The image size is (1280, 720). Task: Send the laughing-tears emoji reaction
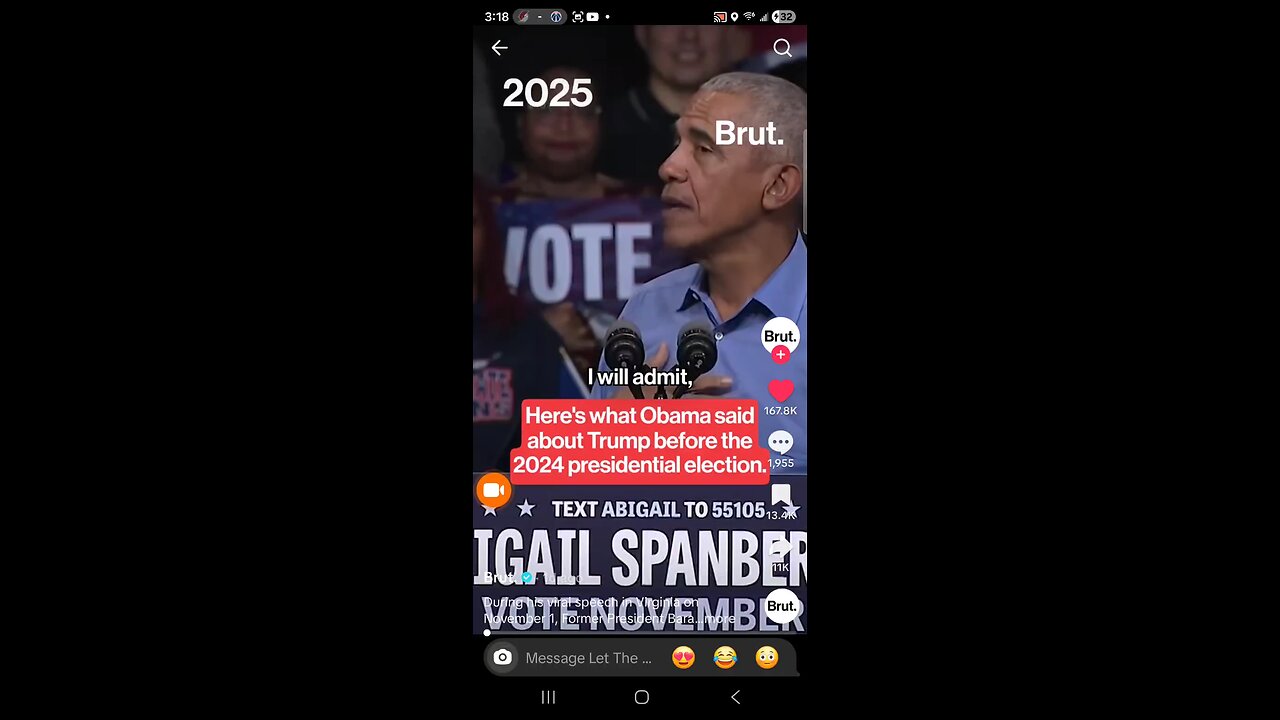pos(725,658)
